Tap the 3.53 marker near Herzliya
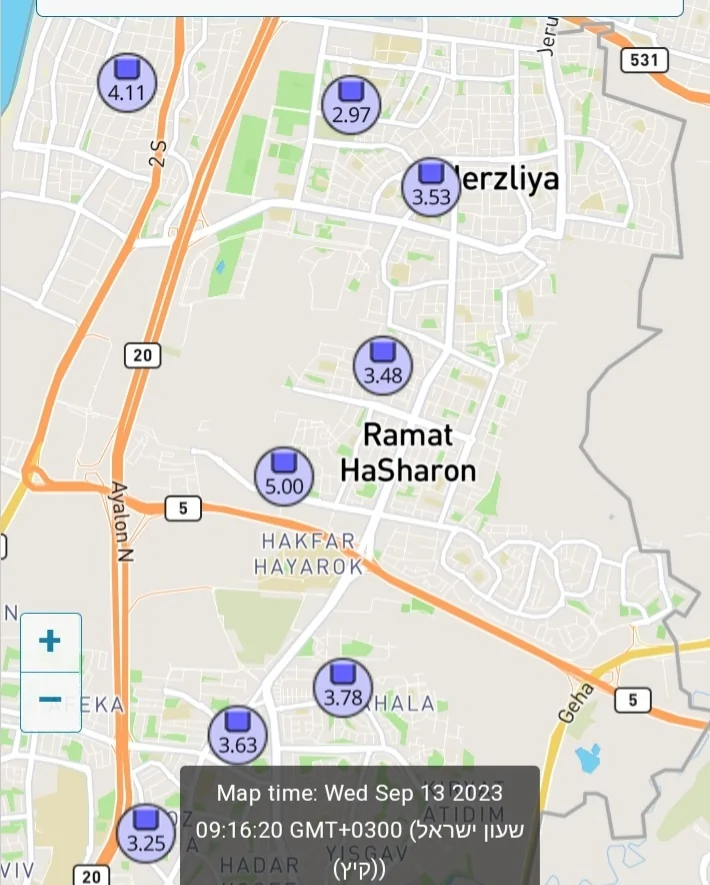 click(x=432, y=187)
